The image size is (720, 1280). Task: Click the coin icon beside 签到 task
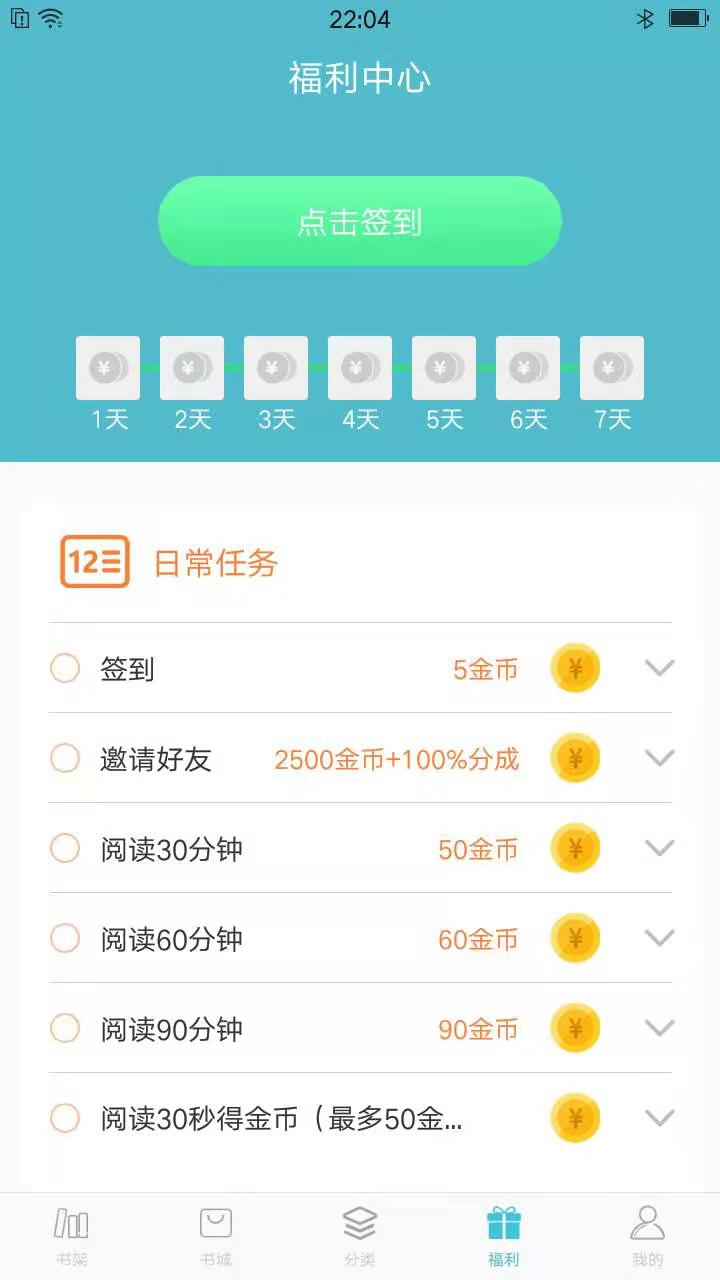pyautogui.click(x=575, y=668)
